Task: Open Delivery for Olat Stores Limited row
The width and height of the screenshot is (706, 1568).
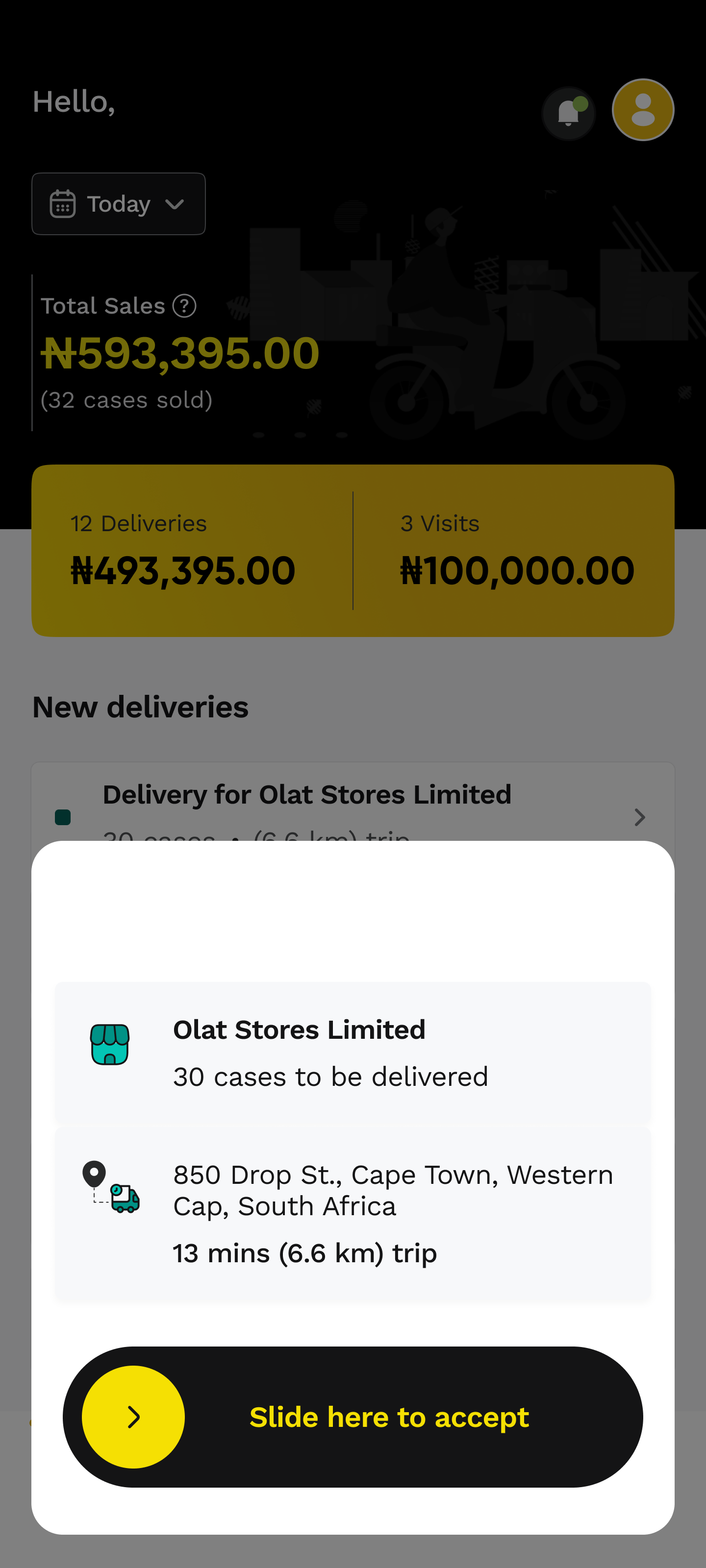Action: [352, 804]
